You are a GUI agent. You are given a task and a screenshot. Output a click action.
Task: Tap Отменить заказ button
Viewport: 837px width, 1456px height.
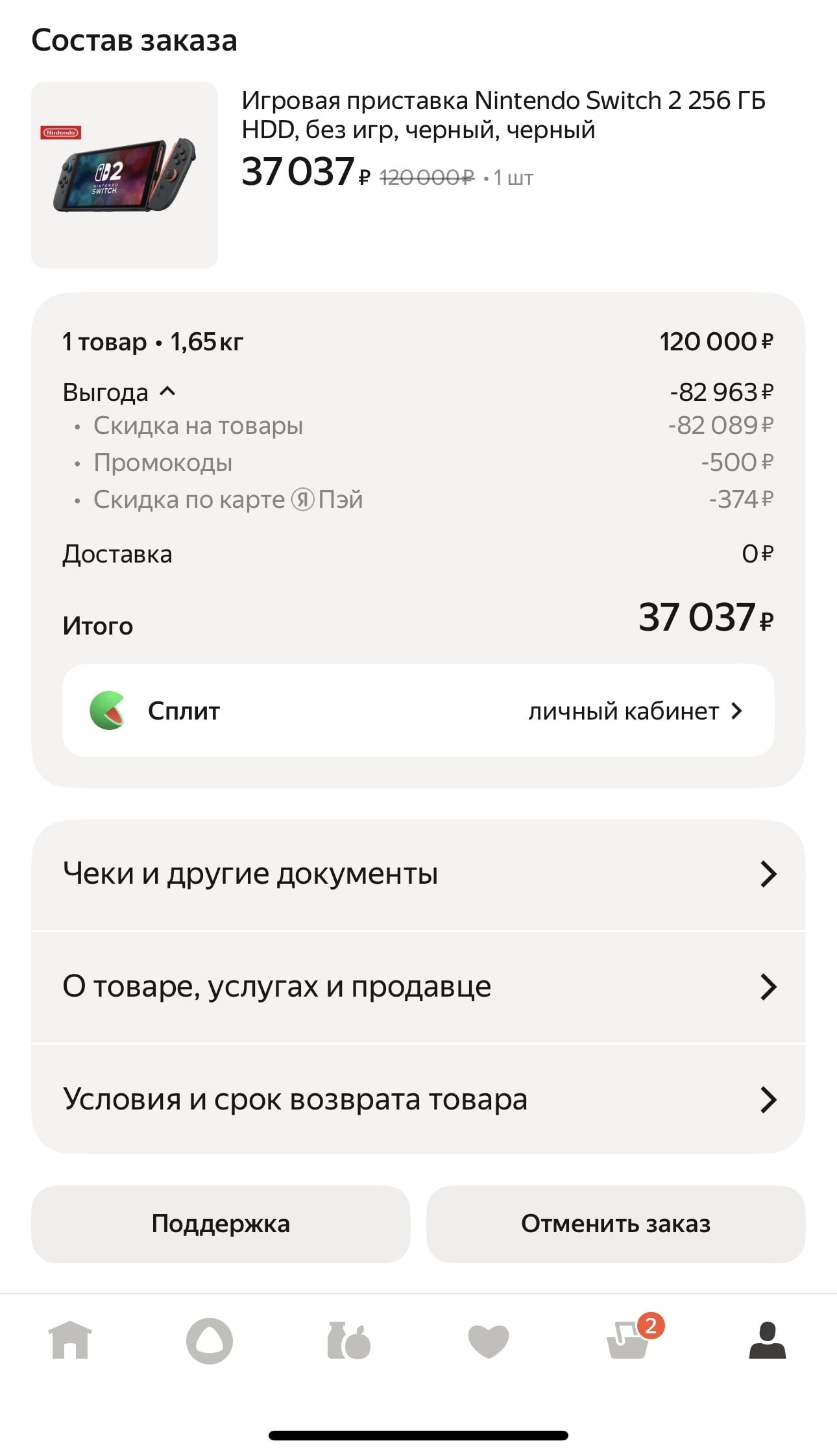click(616, 1224)
